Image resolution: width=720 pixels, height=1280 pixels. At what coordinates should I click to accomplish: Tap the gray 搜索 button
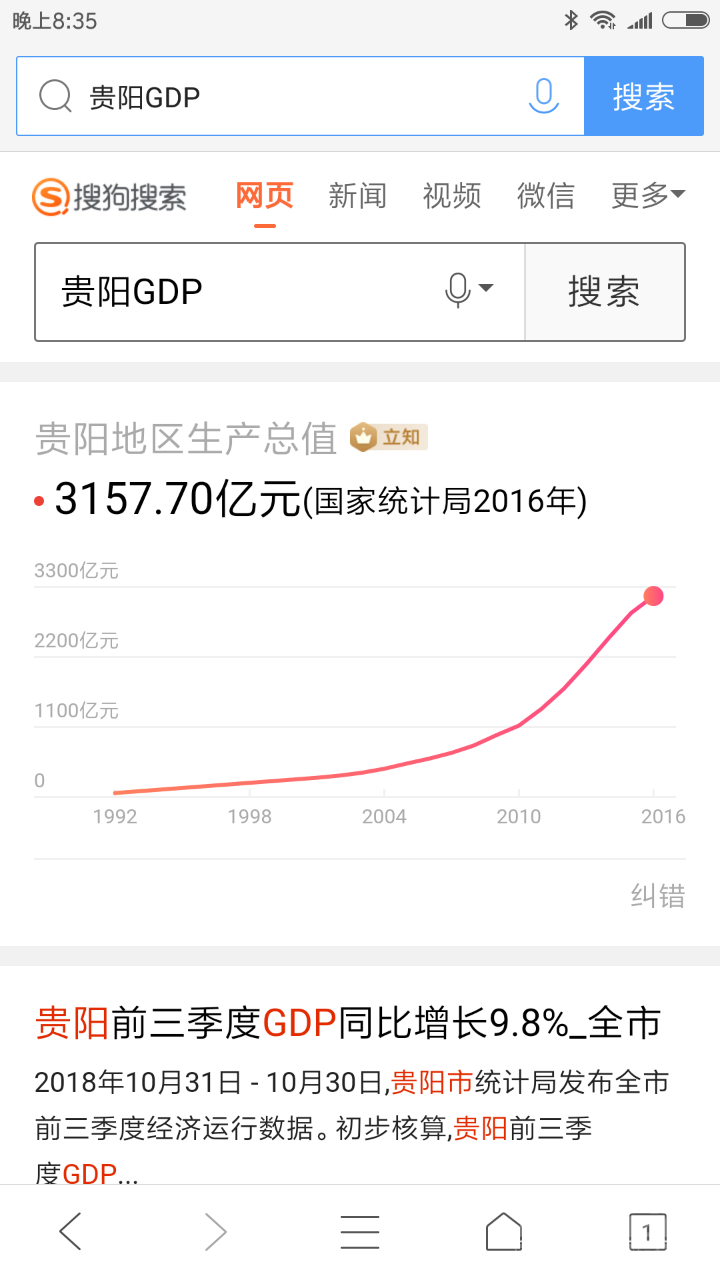click(604, 292)
